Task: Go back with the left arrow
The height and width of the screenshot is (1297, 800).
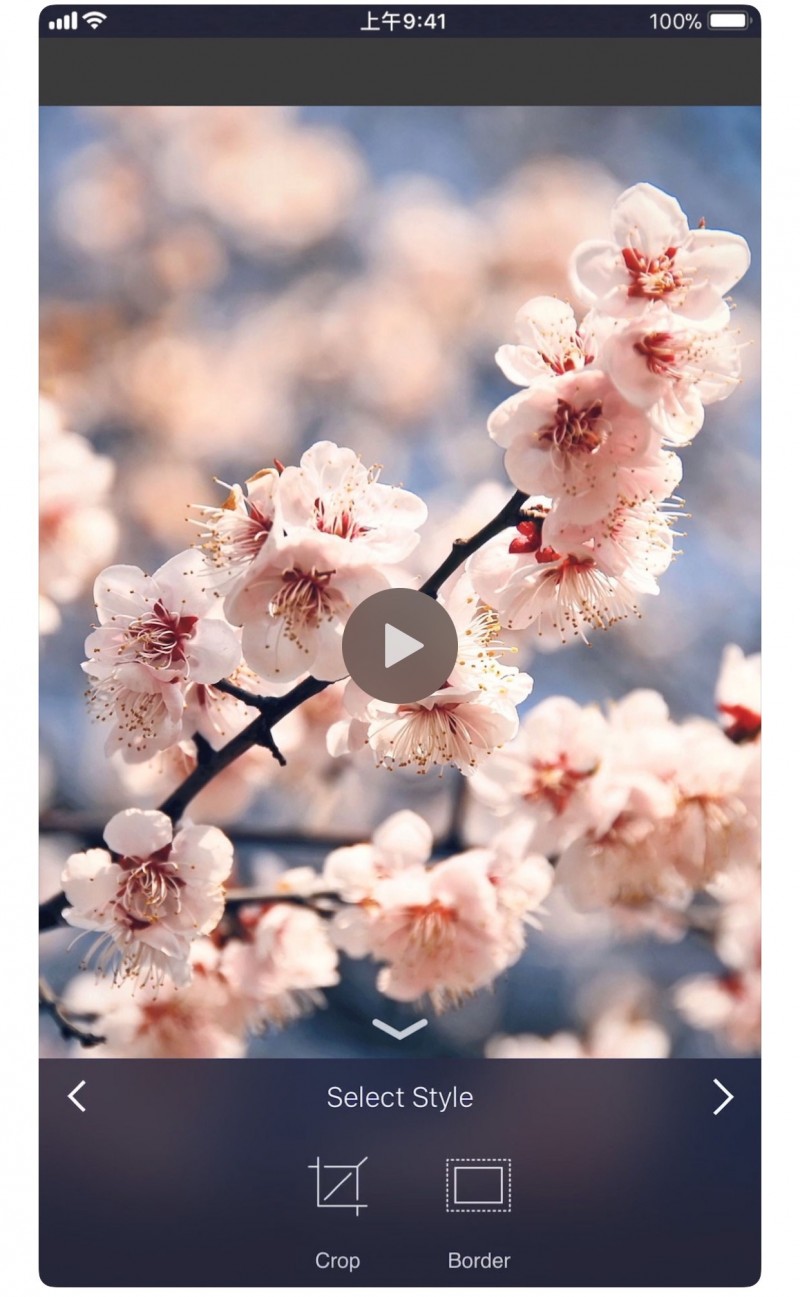Action: pos(77,1096)
